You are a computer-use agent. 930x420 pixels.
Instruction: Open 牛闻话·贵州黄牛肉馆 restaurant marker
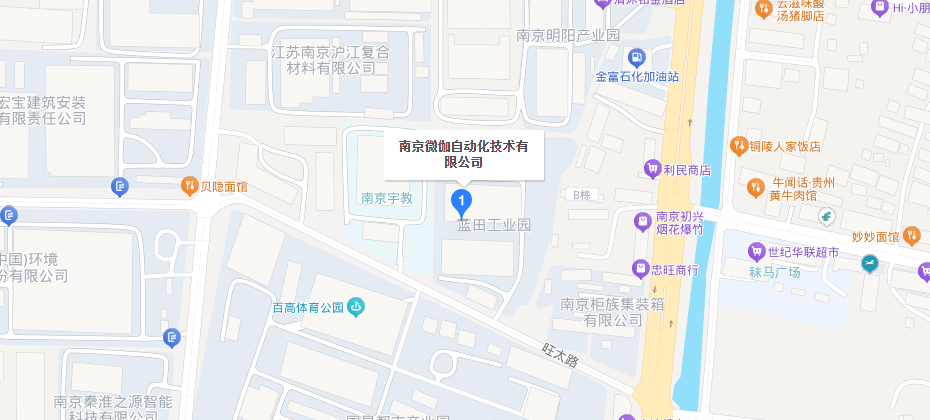point(757,185)
